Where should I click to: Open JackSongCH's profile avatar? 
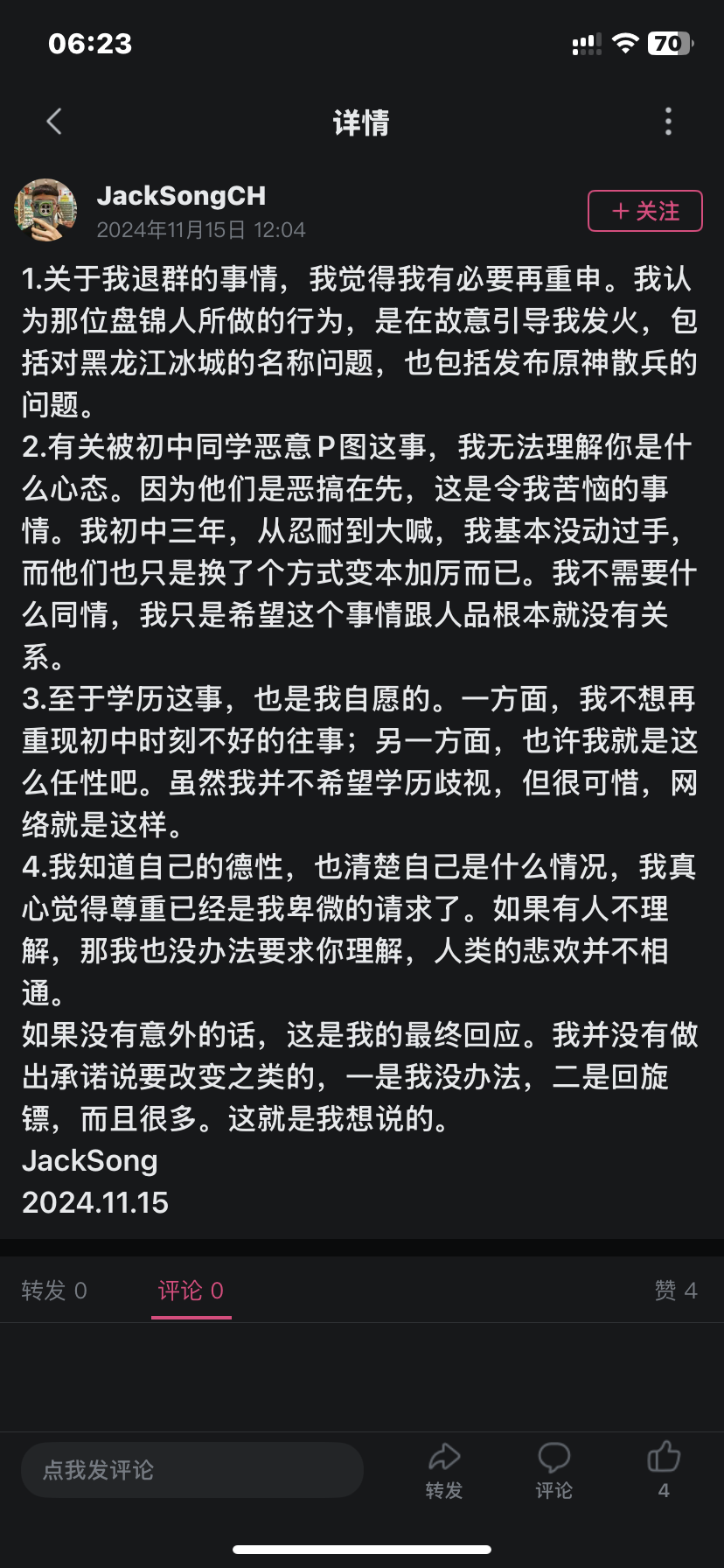[45, 210]
